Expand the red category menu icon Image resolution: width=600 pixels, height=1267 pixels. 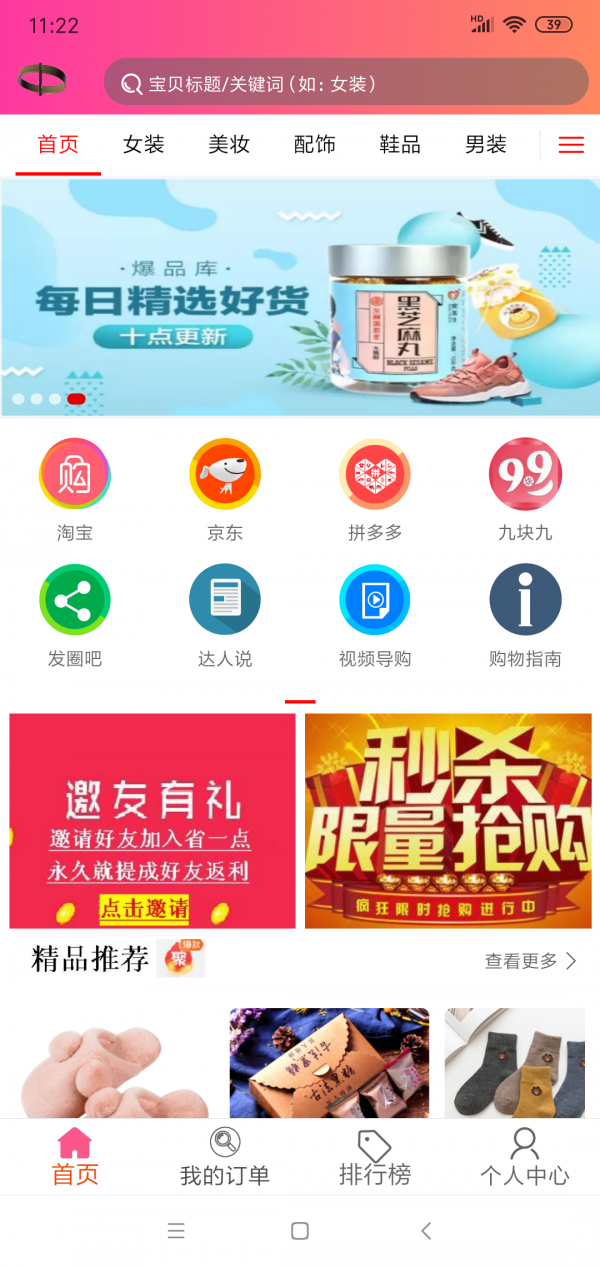[x=571, y=145]
